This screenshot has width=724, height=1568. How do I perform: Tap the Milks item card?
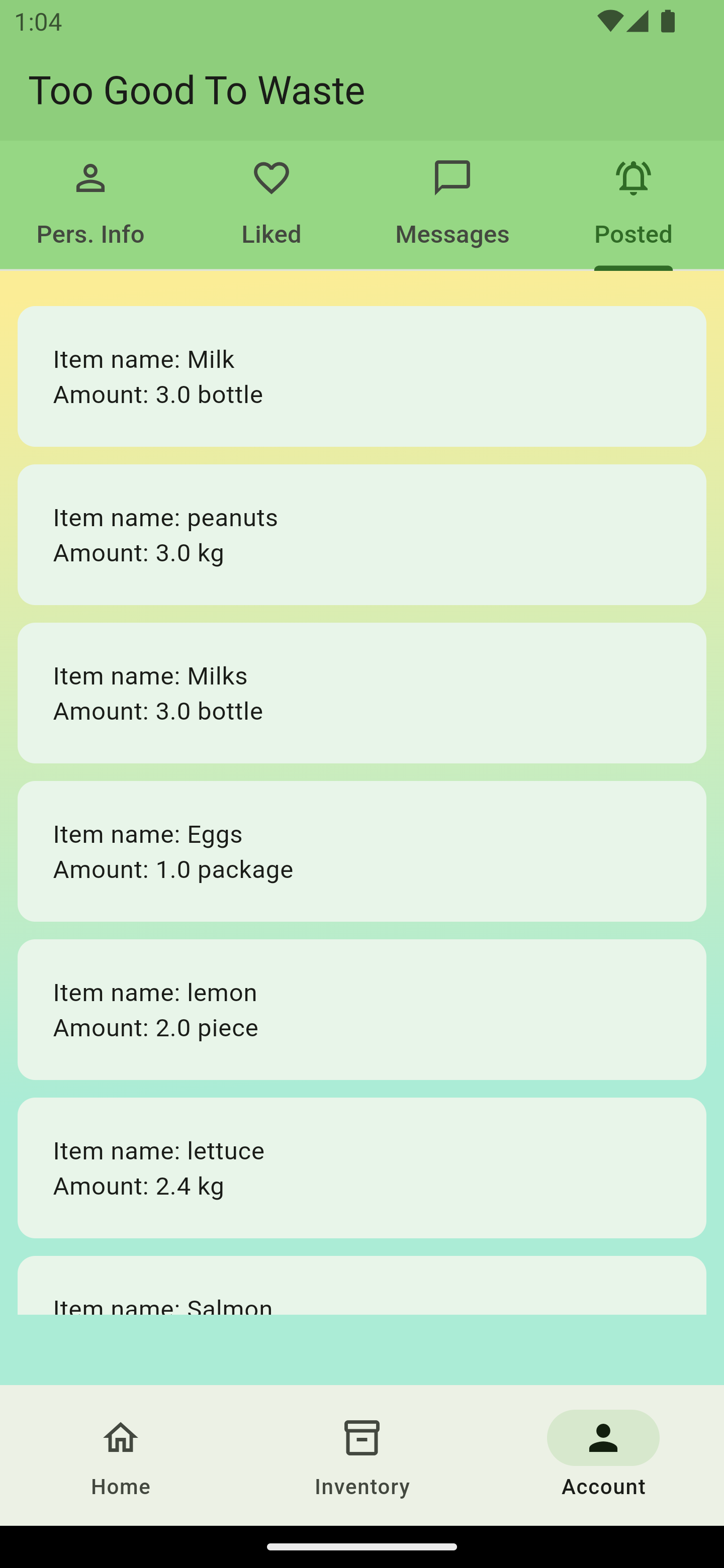click(361, 693)
